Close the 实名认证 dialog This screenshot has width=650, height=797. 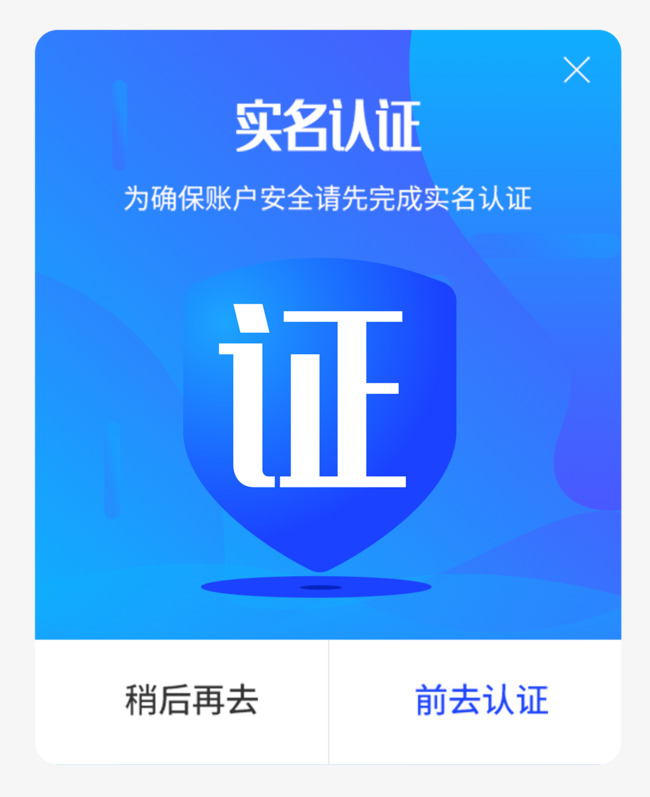point(577,70)
